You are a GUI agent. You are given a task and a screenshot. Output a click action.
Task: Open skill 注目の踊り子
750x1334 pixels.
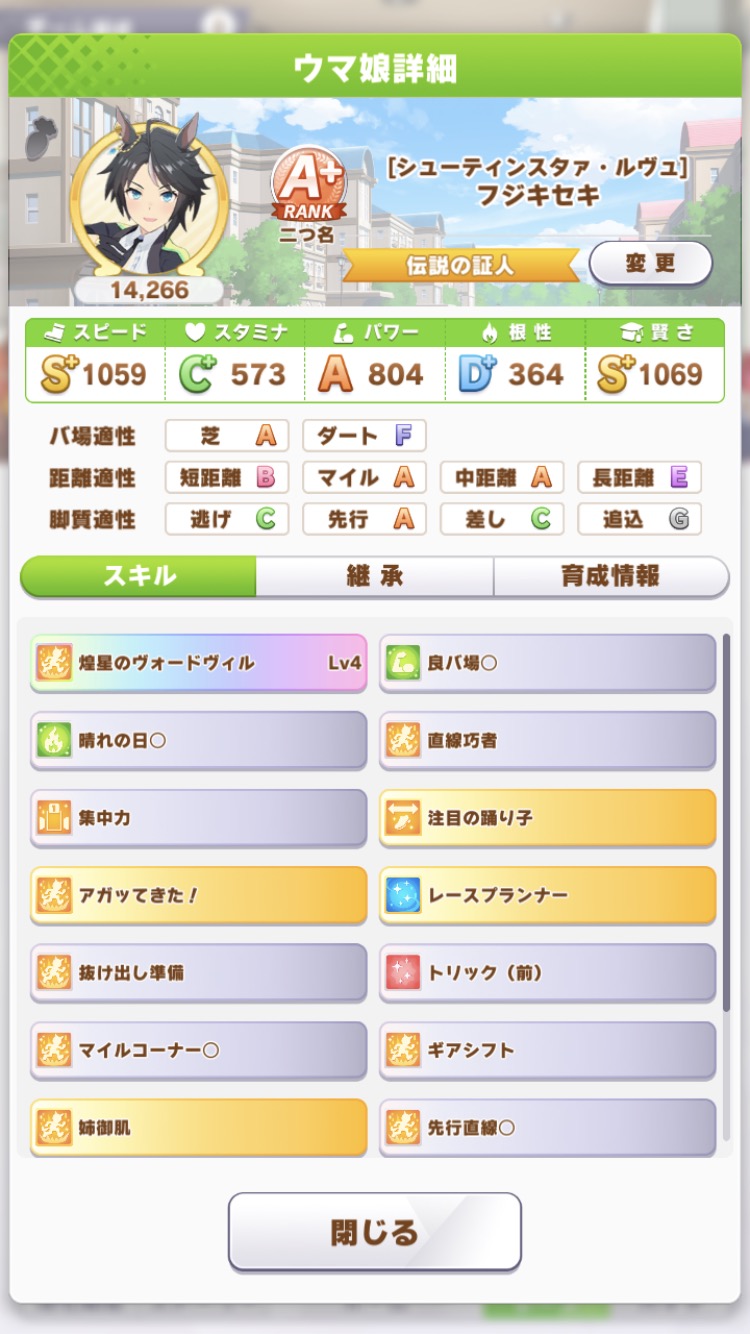[548, 817]
